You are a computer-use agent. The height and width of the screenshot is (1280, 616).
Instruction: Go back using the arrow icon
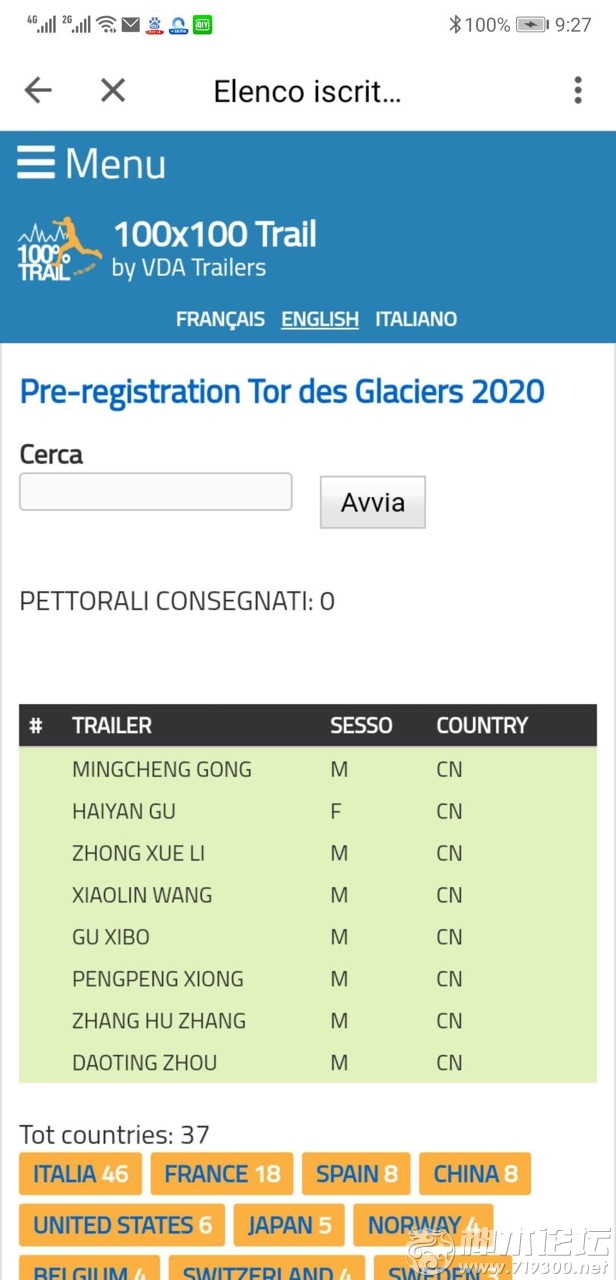(38, 91)
